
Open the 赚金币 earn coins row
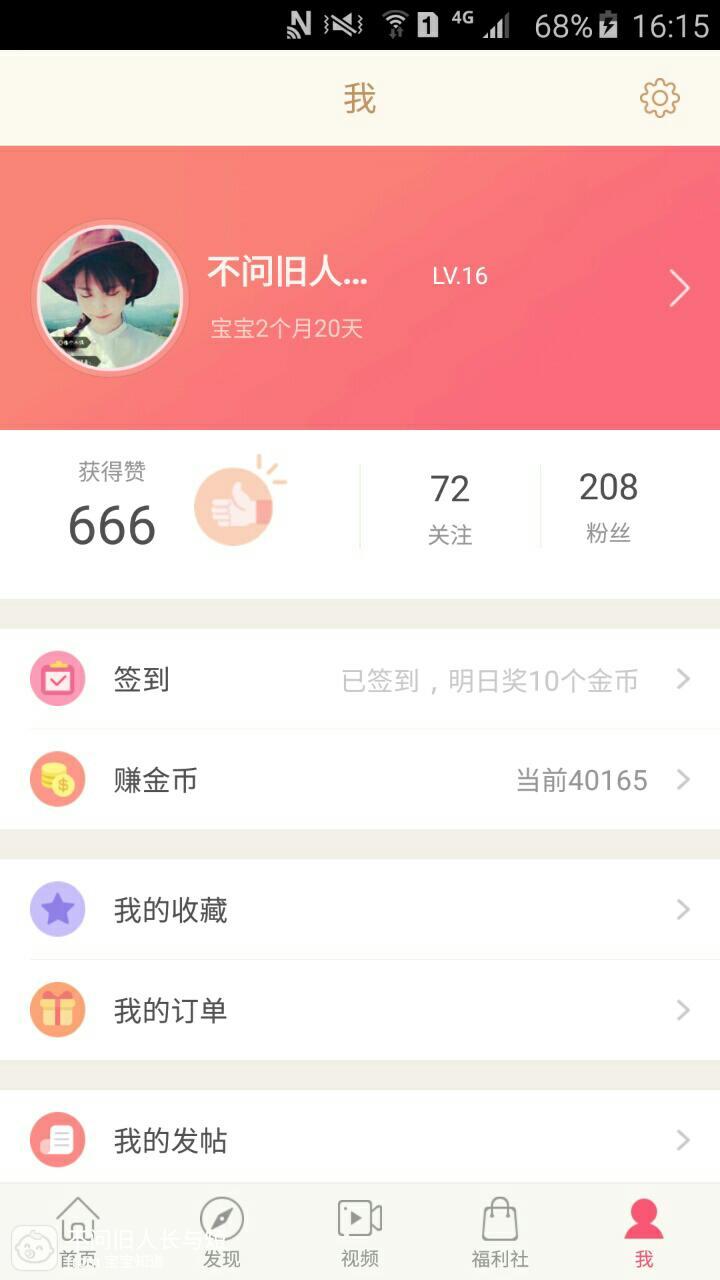tap(360, 780)
